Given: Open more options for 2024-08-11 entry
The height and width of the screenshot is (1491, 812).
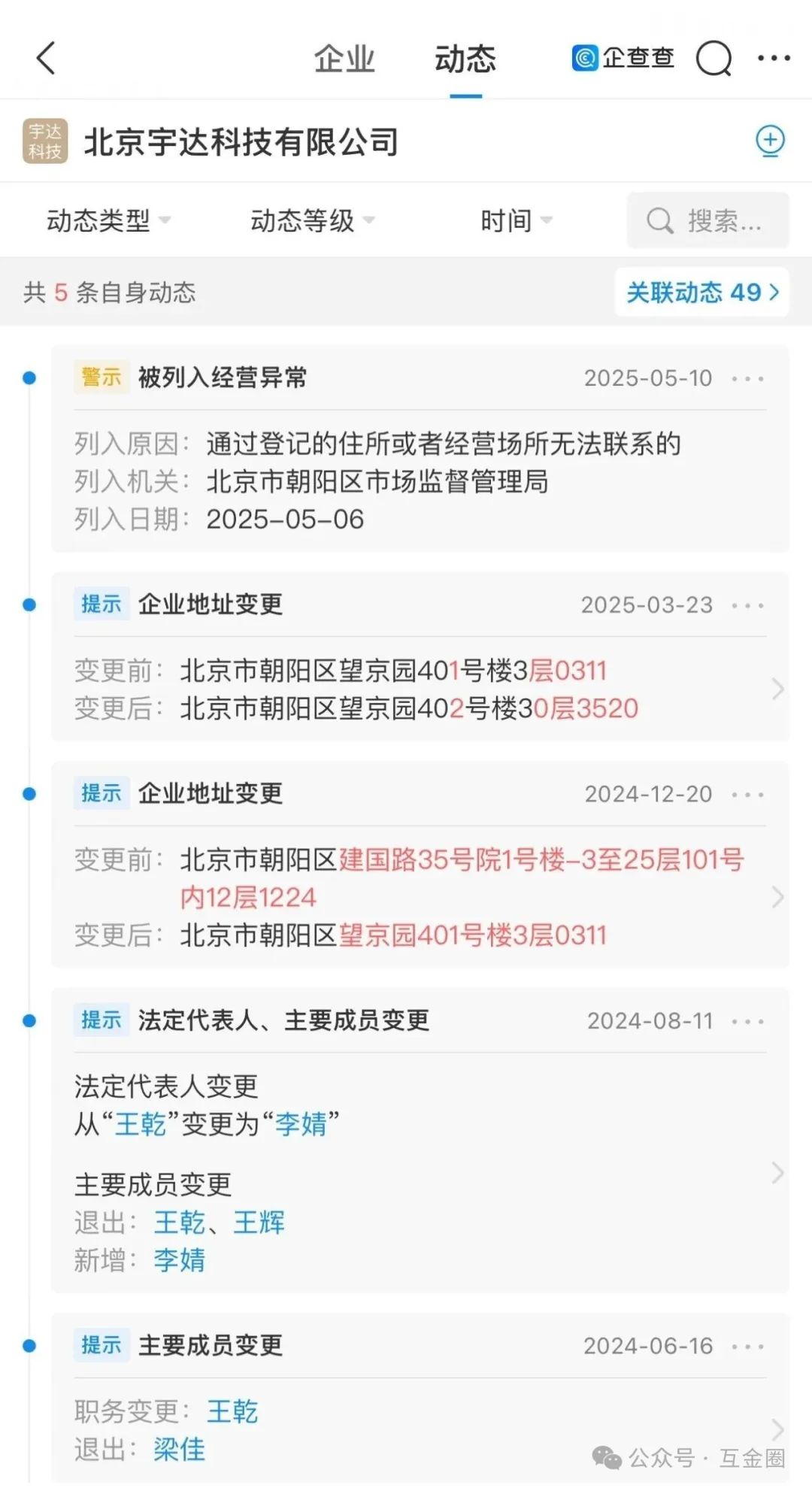Looking at the screenshot, I should tap(748, 1022).
